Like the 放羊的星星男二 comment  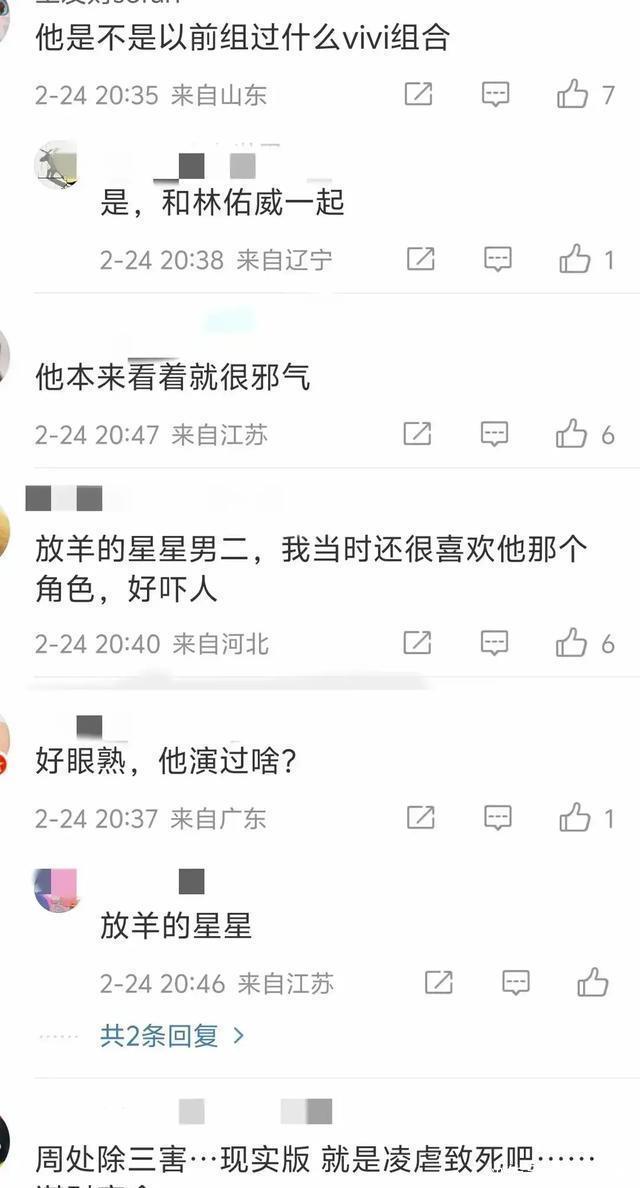572,643
